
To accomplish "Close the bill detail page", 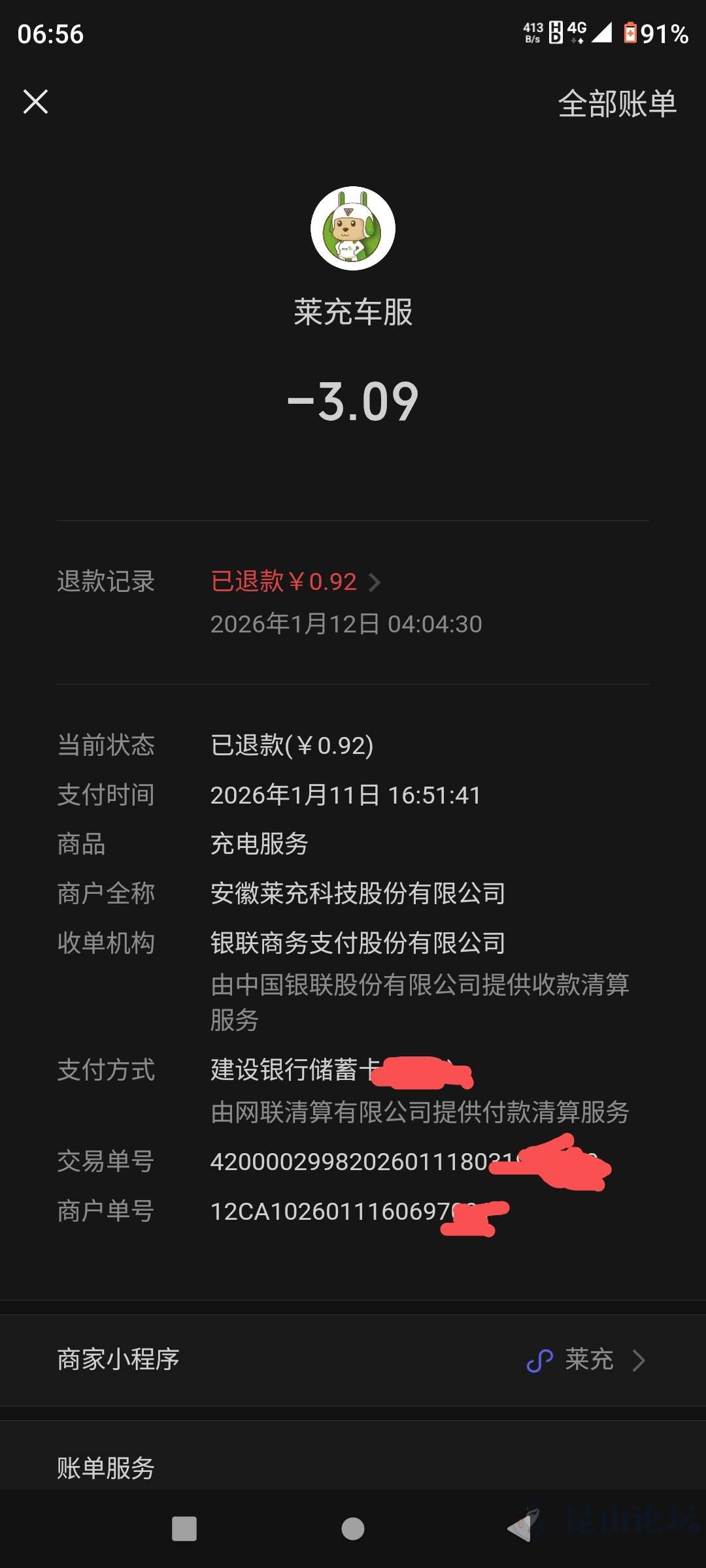I will pyautogui.click(x=36, y=102).
